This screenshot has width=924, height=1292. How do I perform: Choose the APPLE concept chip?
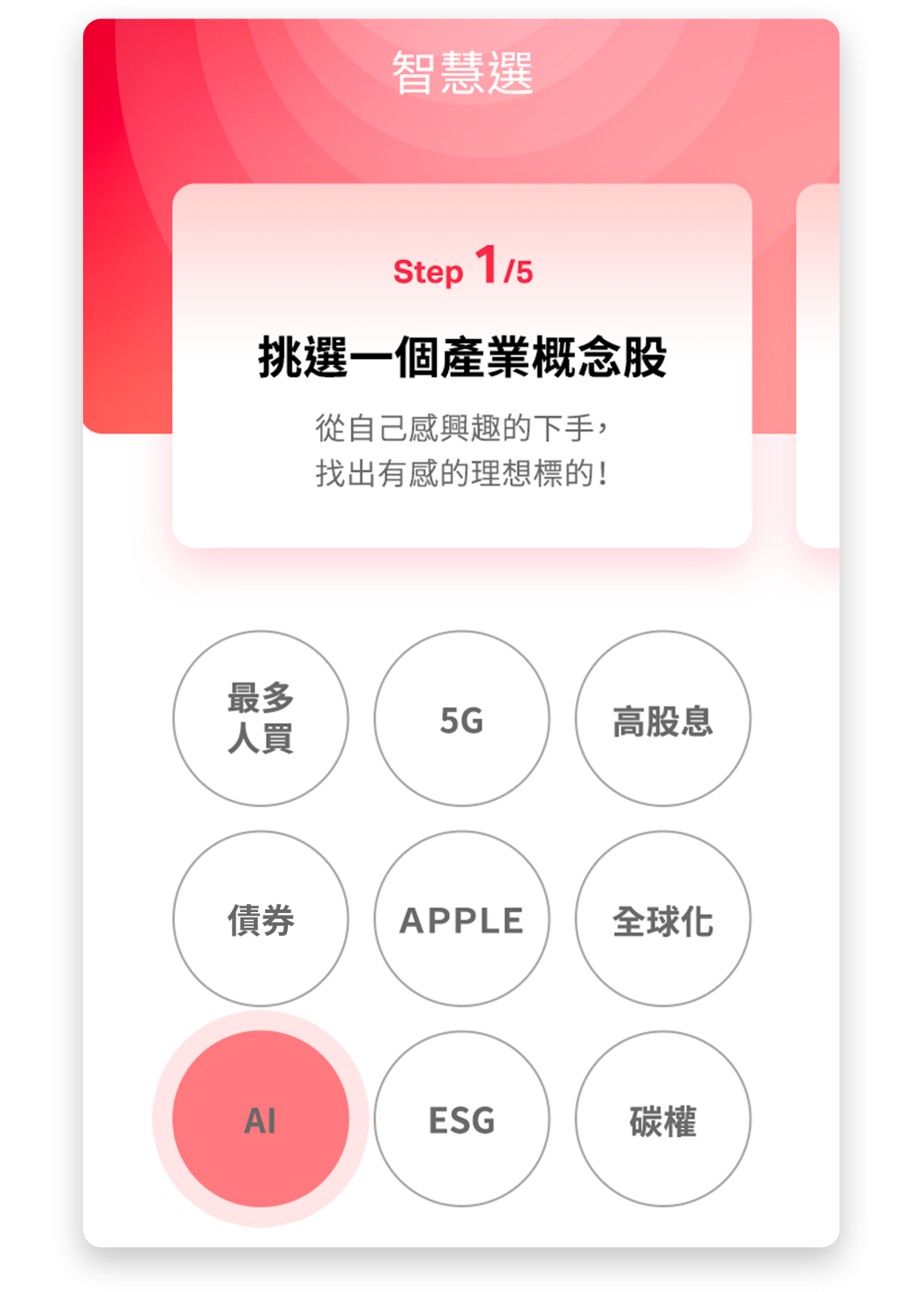tap(462, 919)
